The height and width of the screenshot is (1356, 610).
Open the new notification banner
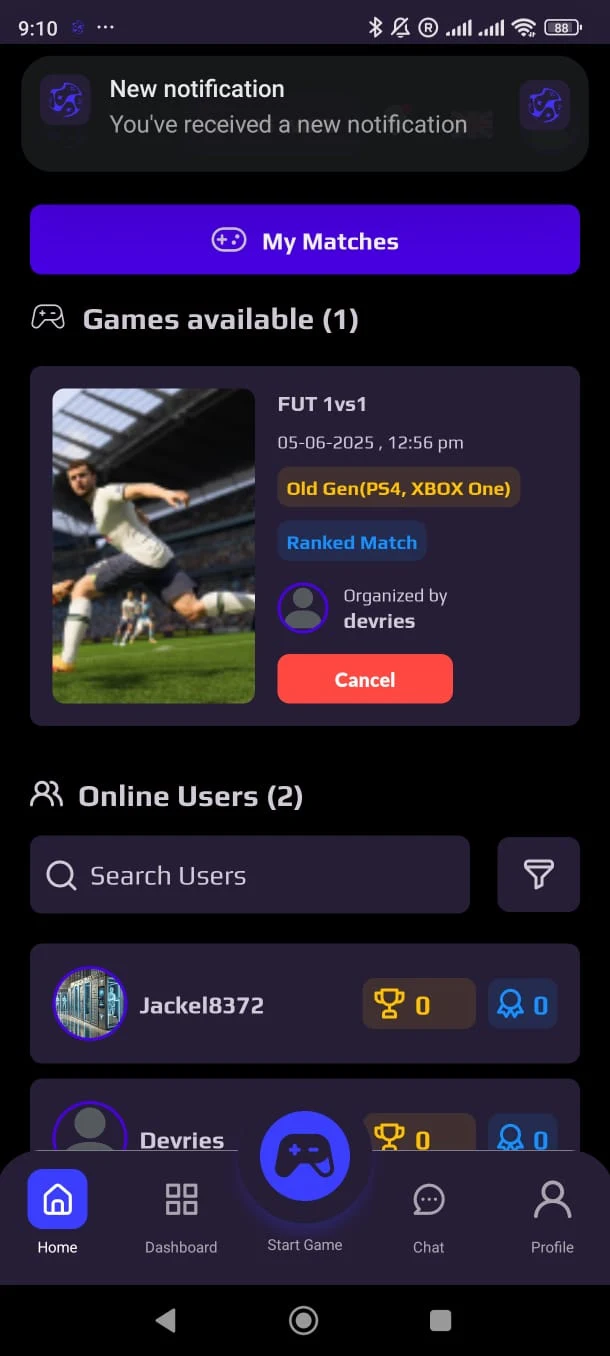click(304, 107)
